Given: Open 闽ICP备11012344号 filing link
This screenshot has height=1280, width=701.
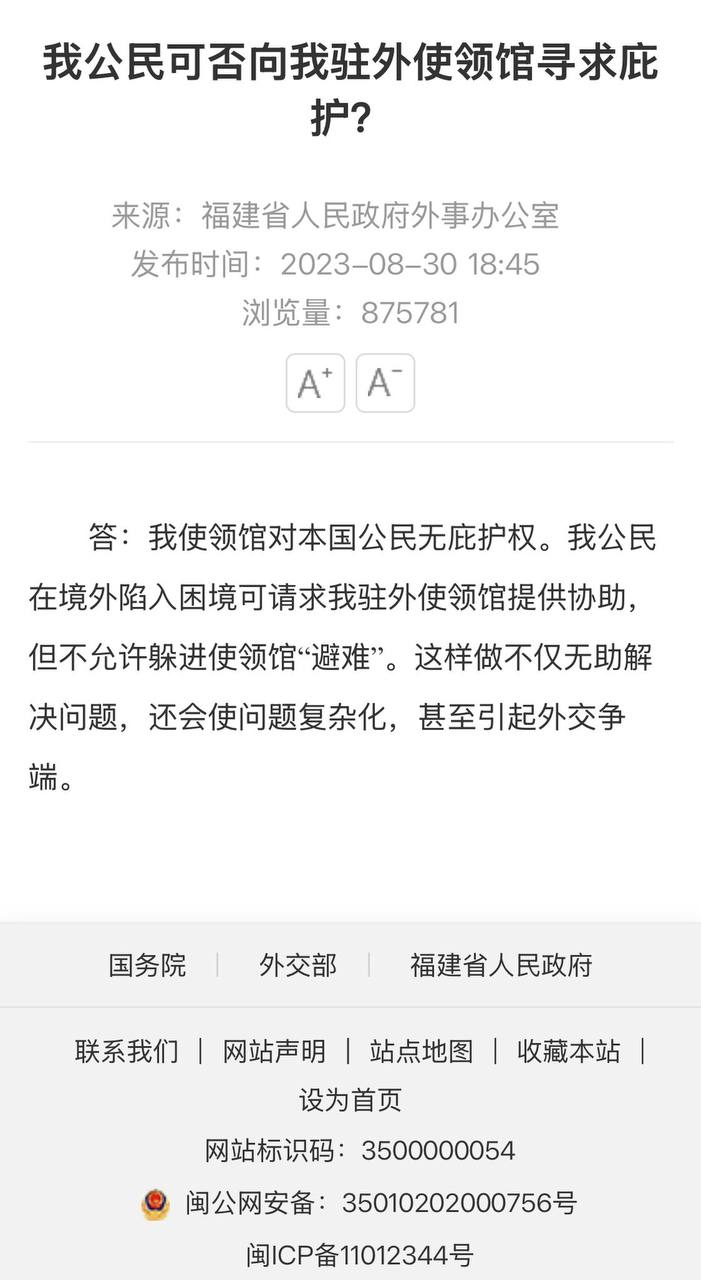Looking at the screenshot, I should pos(360,1254).
